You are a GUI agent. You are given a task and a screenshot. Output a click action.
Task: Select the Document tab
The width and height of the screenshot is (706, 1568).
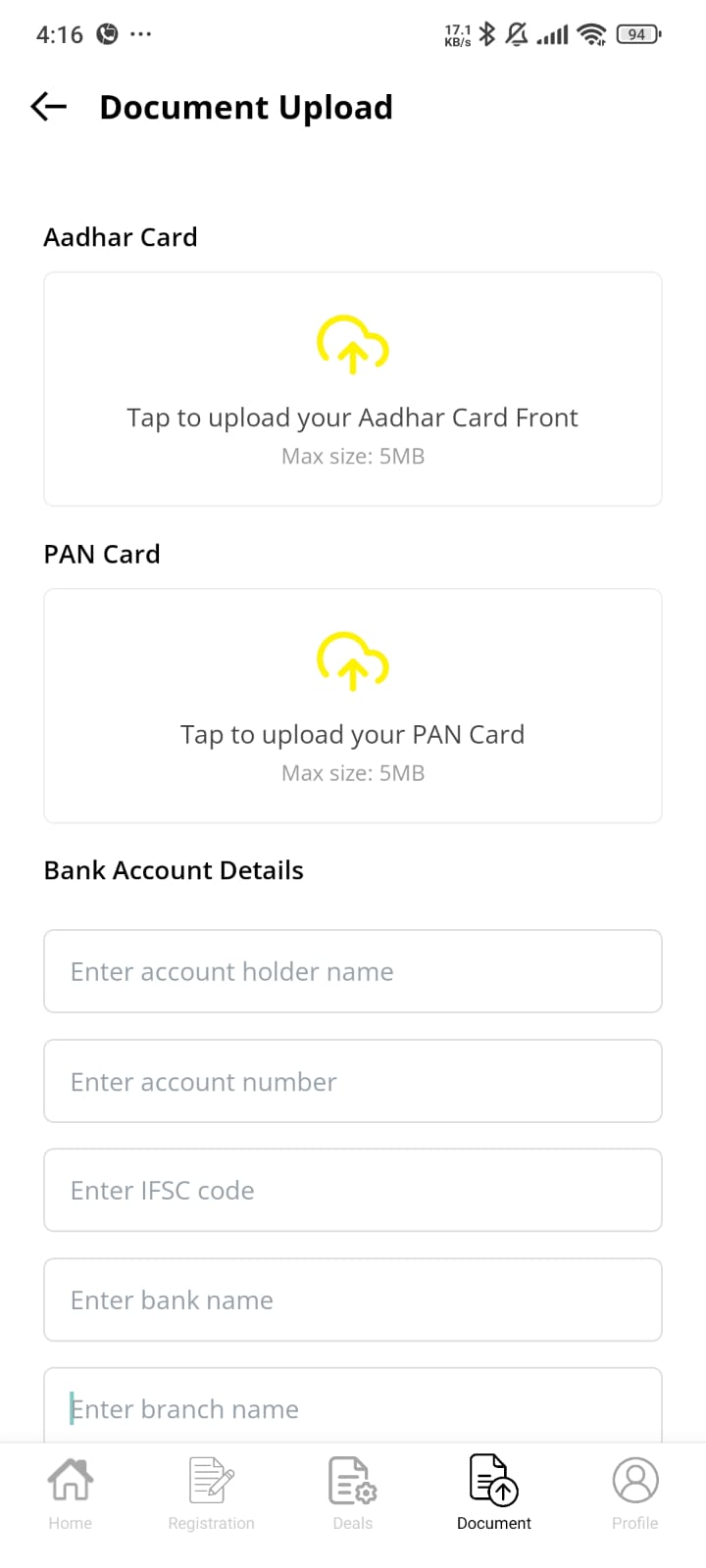tap(494, 1494)
